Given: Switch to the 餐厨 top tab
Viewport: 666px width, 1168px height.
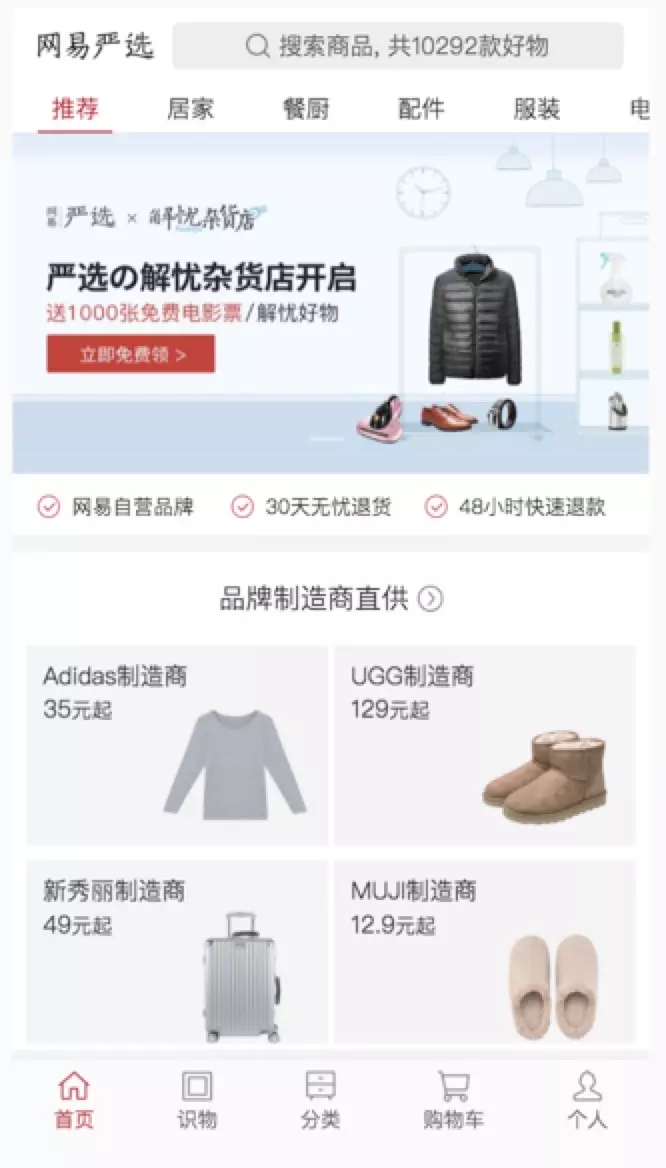Looking at the screenshot, I should (306, 109).
